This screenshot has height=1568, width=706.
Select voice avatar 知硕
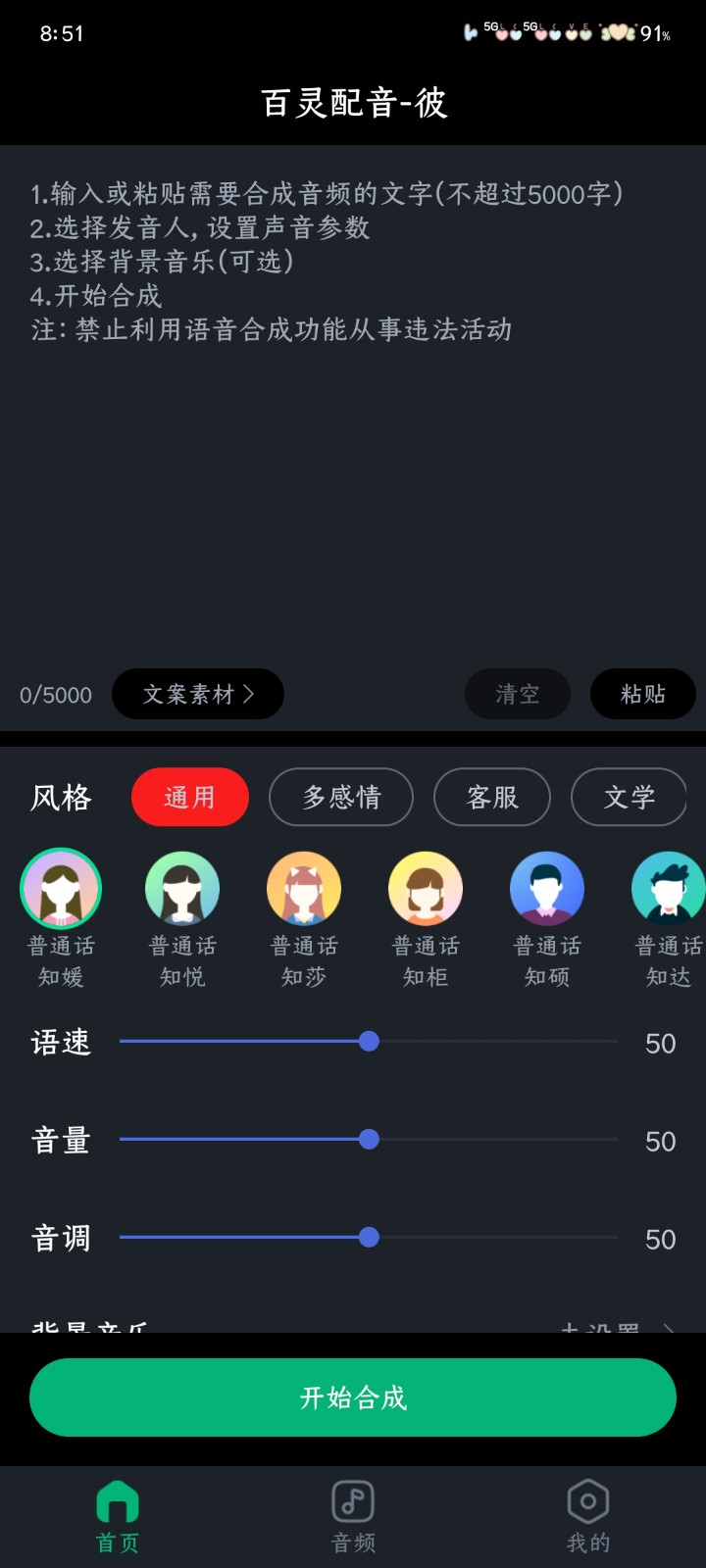546,887
